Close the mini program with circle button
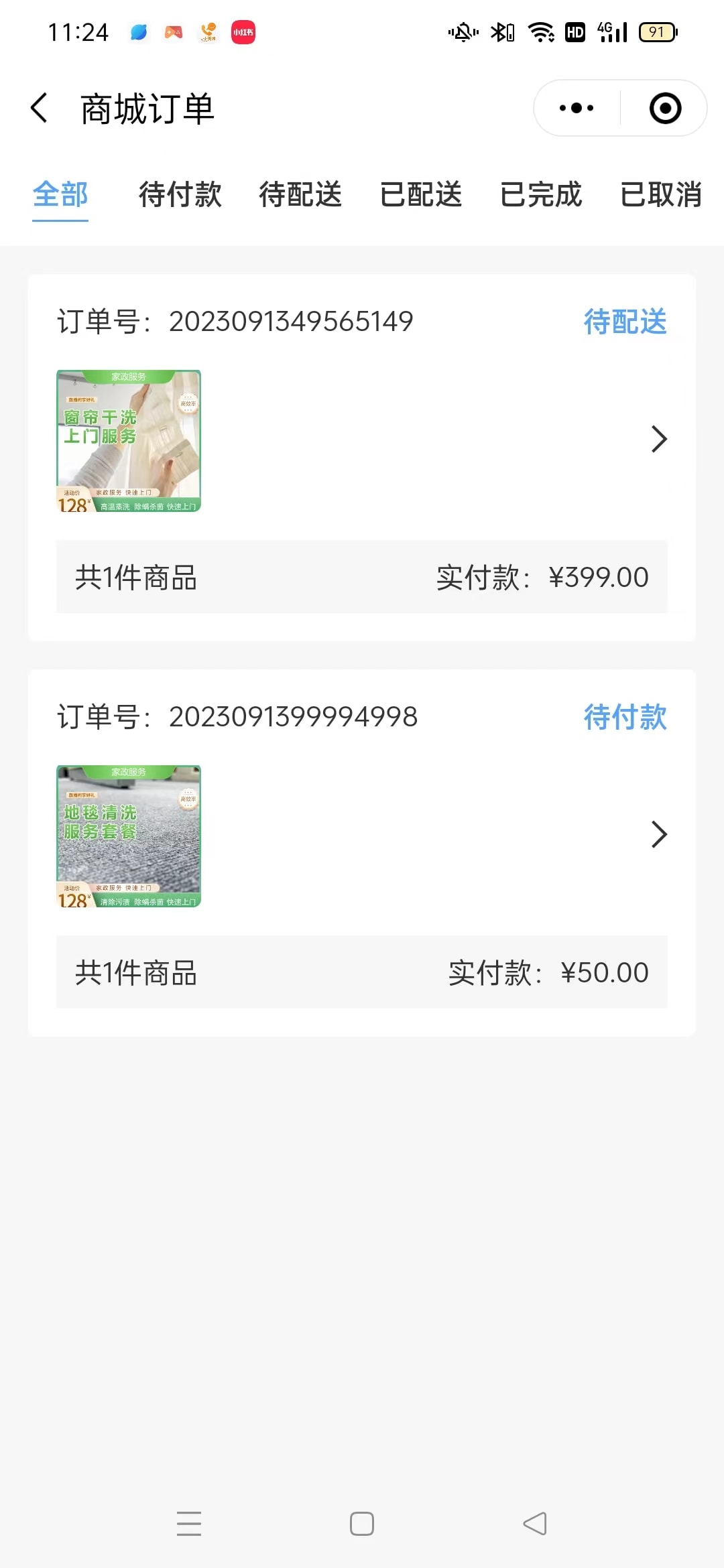724x1568 pixels. point(665,108)
